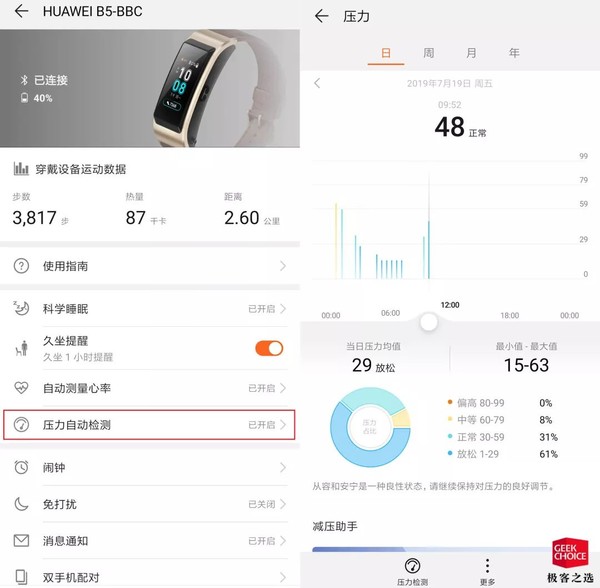Go back from the 压力 page

(321, 16)
